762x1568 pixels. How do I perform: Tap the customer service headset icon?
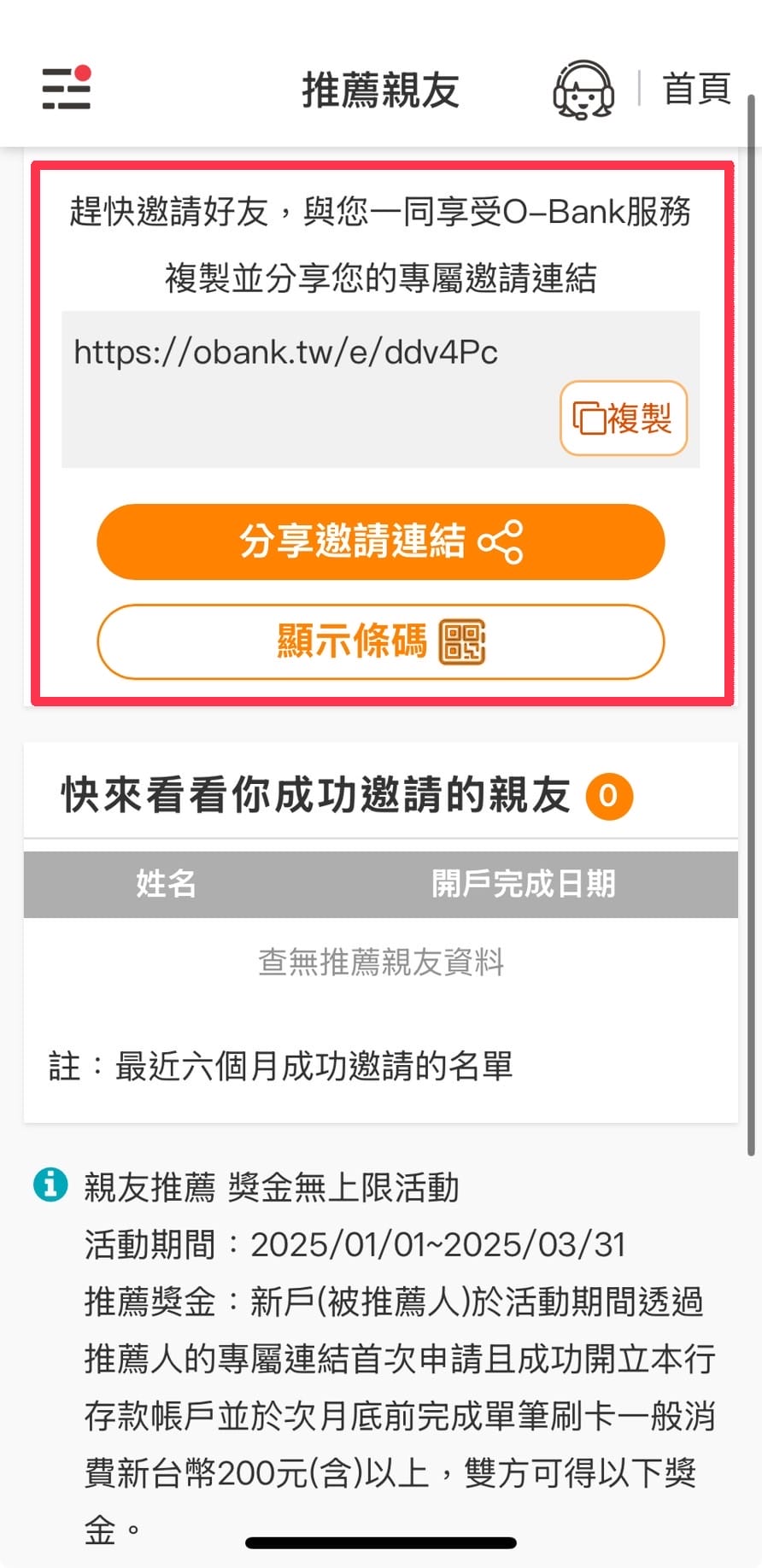tap(583, 90)
